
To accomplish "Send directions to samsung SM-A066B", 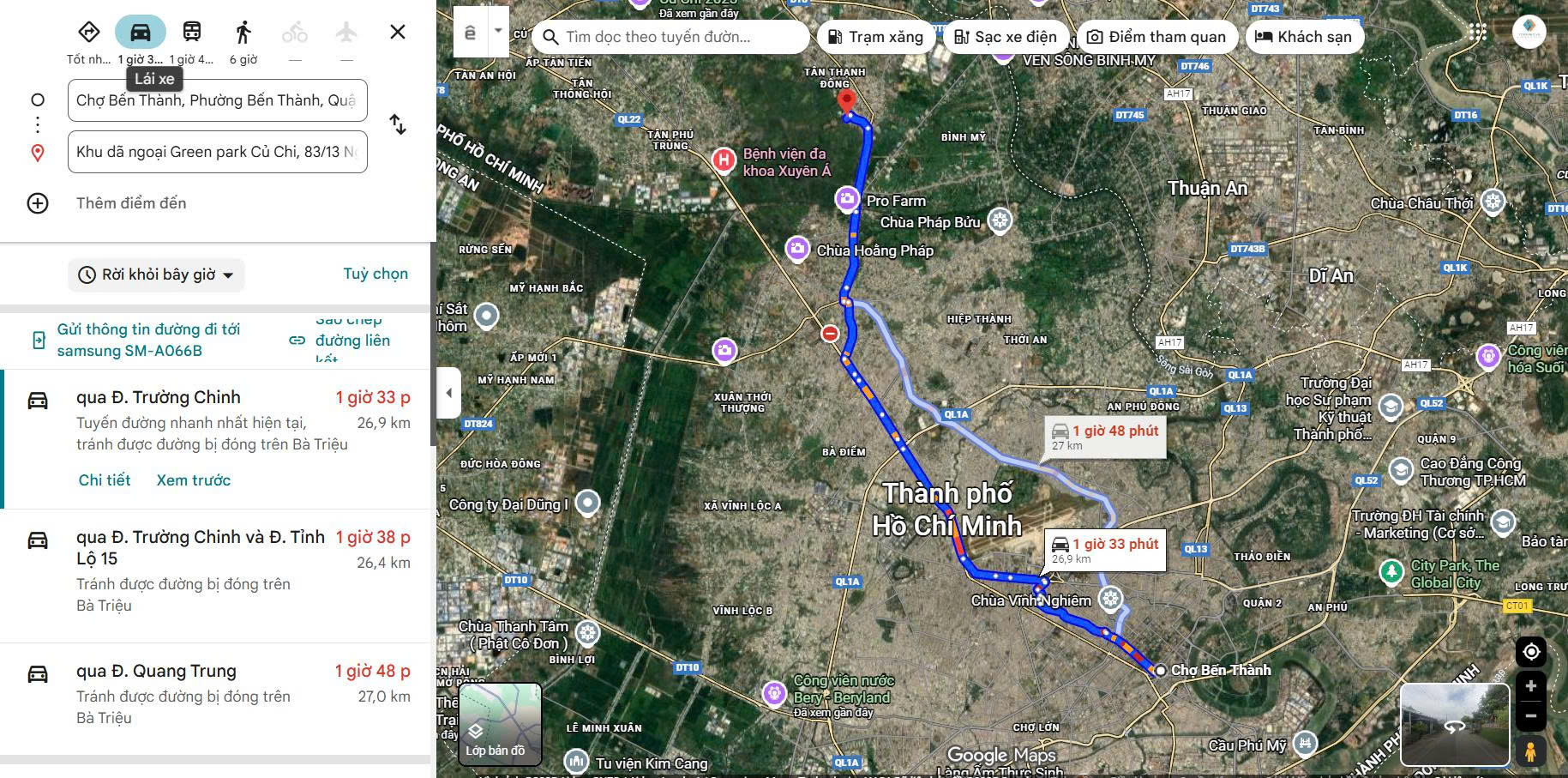I will pos(147,340).
